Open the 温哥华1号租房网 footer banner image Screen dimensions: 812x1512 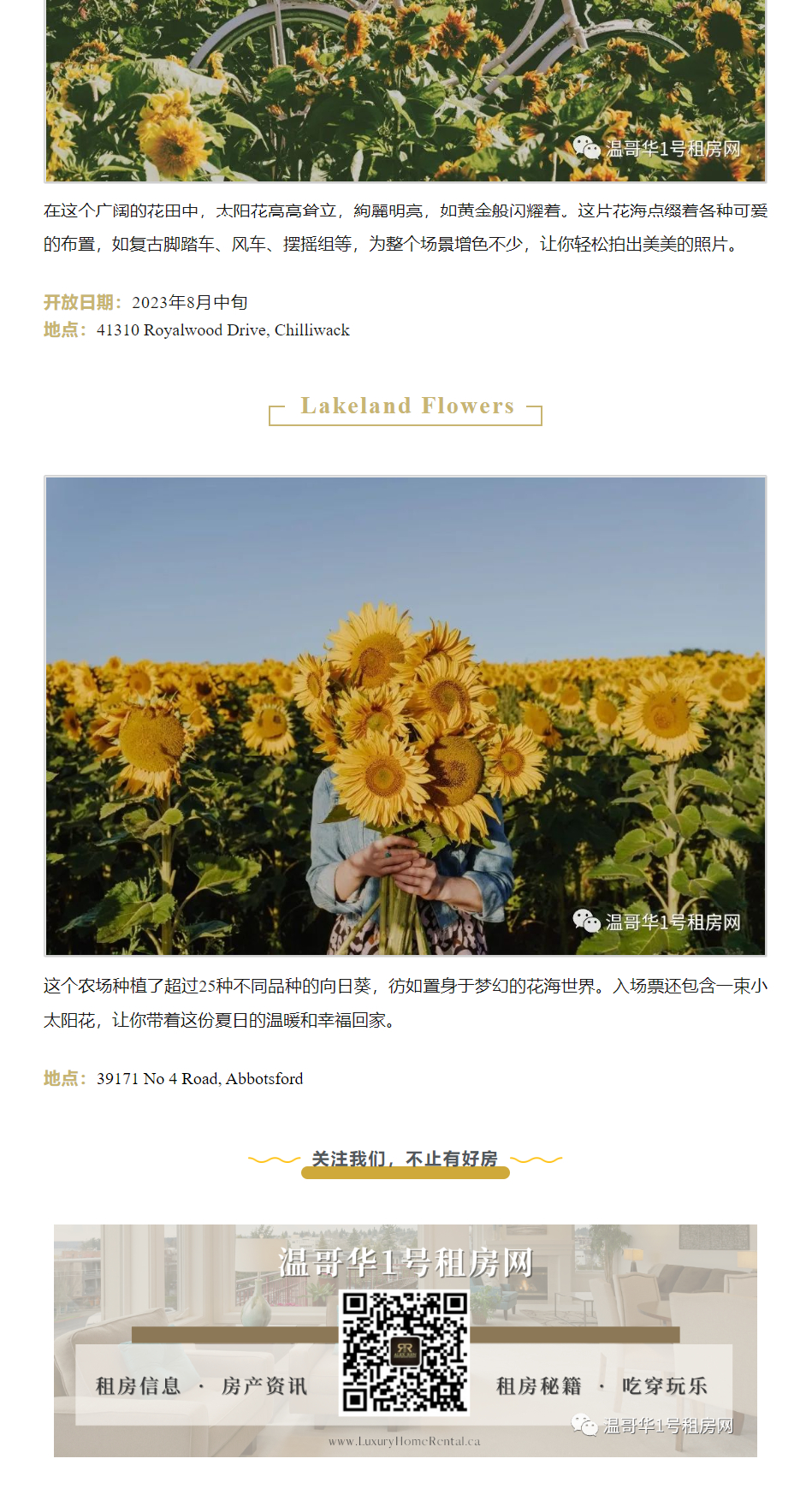(x=405, y=1340)
